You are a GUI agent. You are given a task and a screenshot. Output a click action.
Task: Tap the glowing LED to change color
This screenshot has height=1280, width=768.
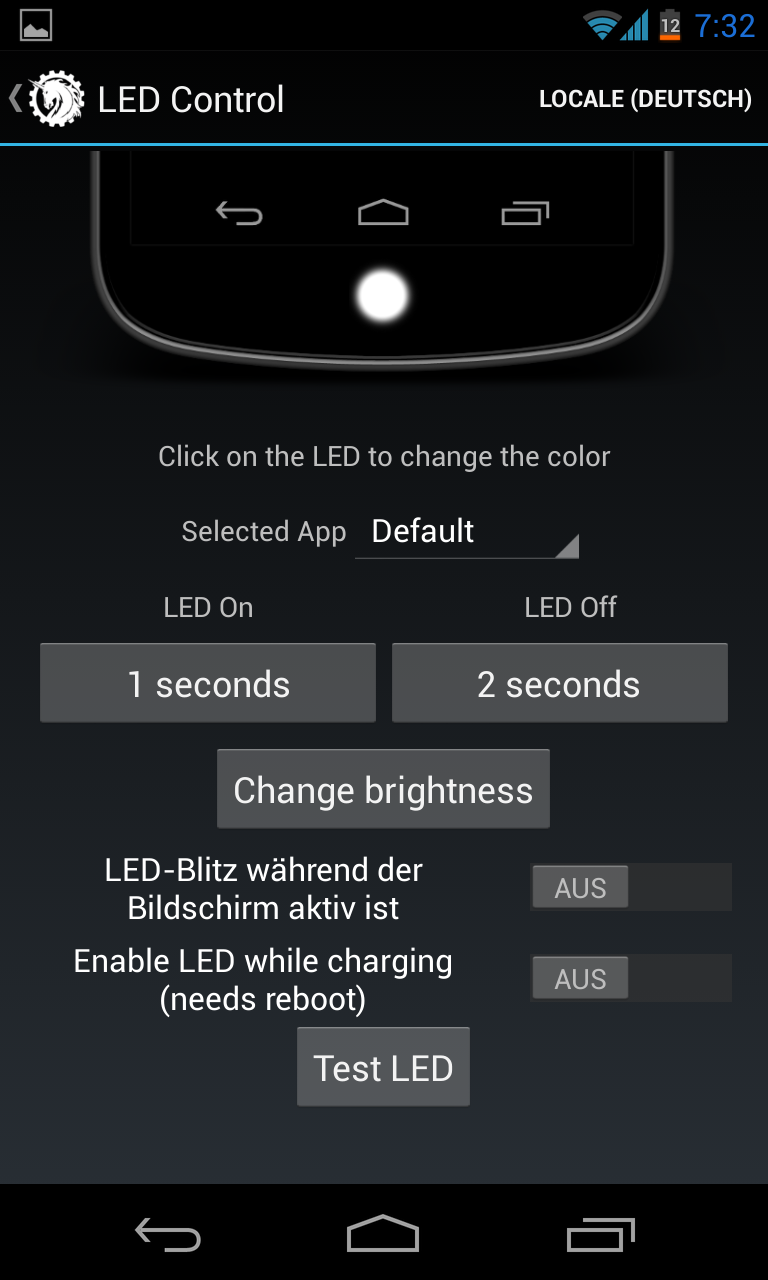[383, 296]
